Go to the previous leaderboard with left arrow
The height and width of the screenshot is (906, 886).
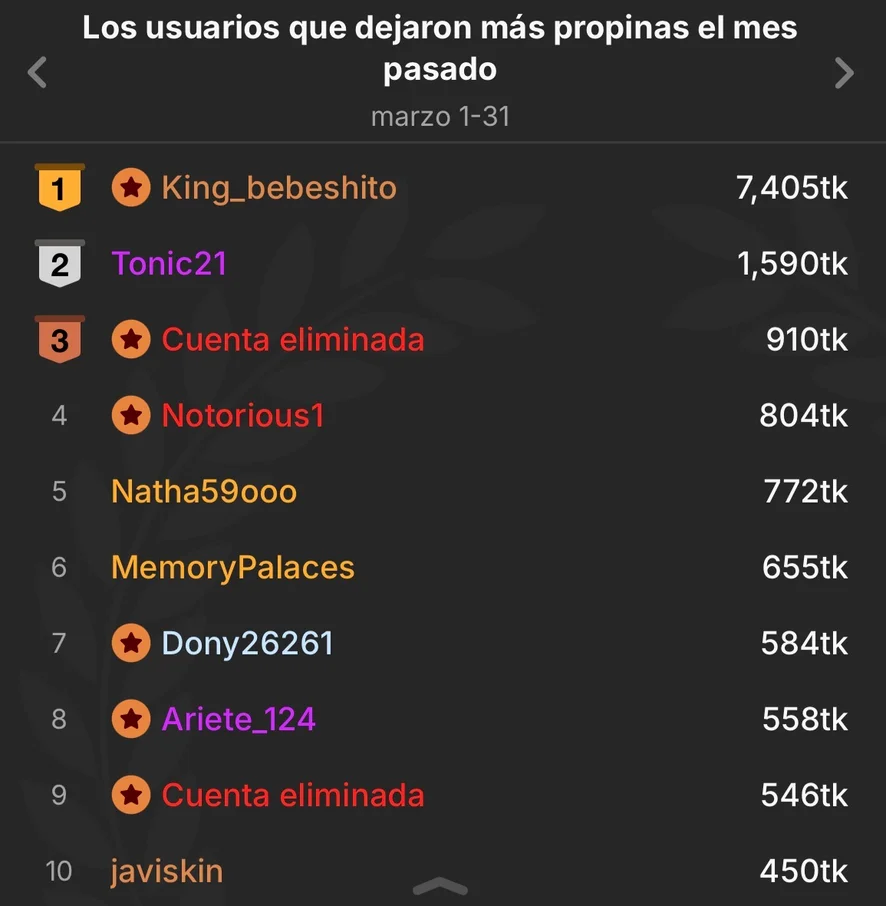coord(38,73)
